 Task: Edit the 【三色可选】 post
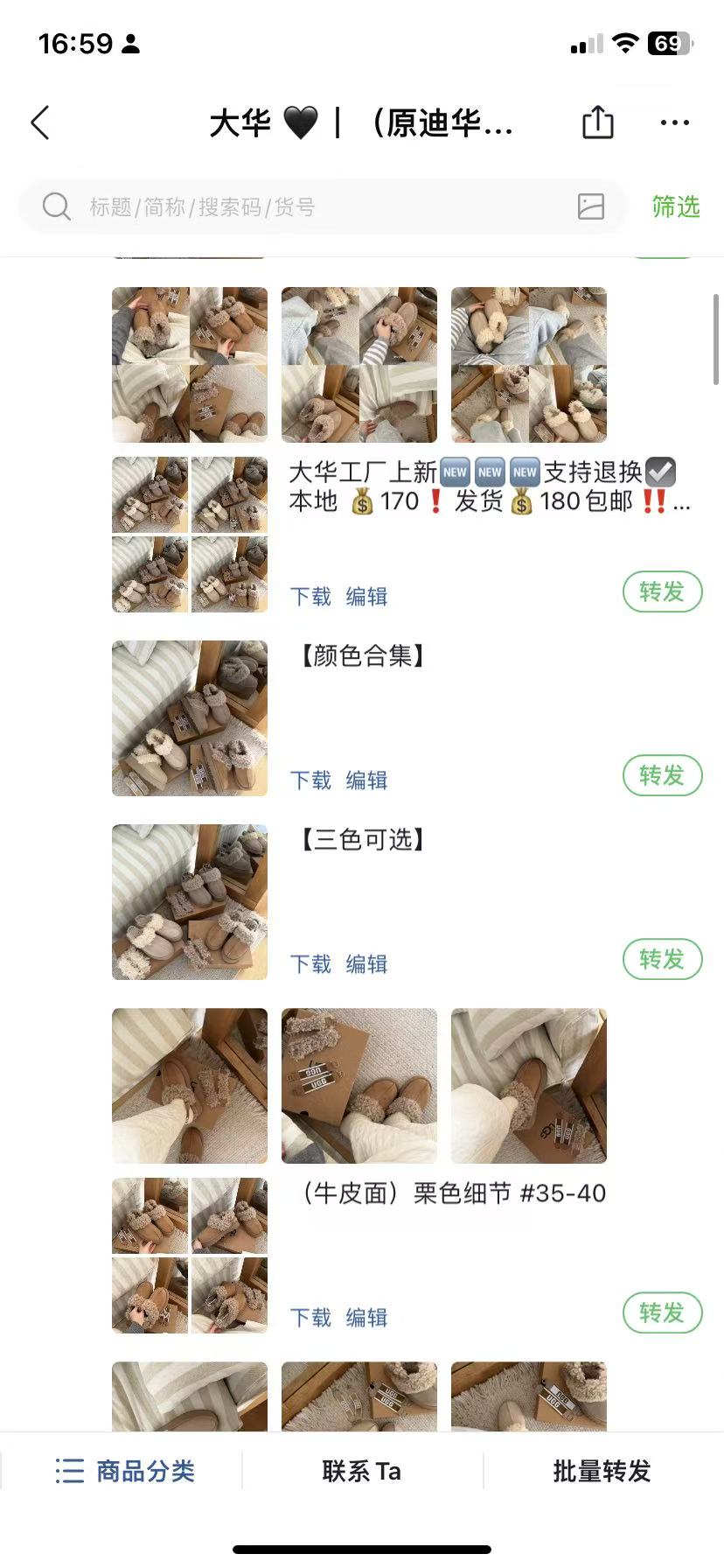366,964
